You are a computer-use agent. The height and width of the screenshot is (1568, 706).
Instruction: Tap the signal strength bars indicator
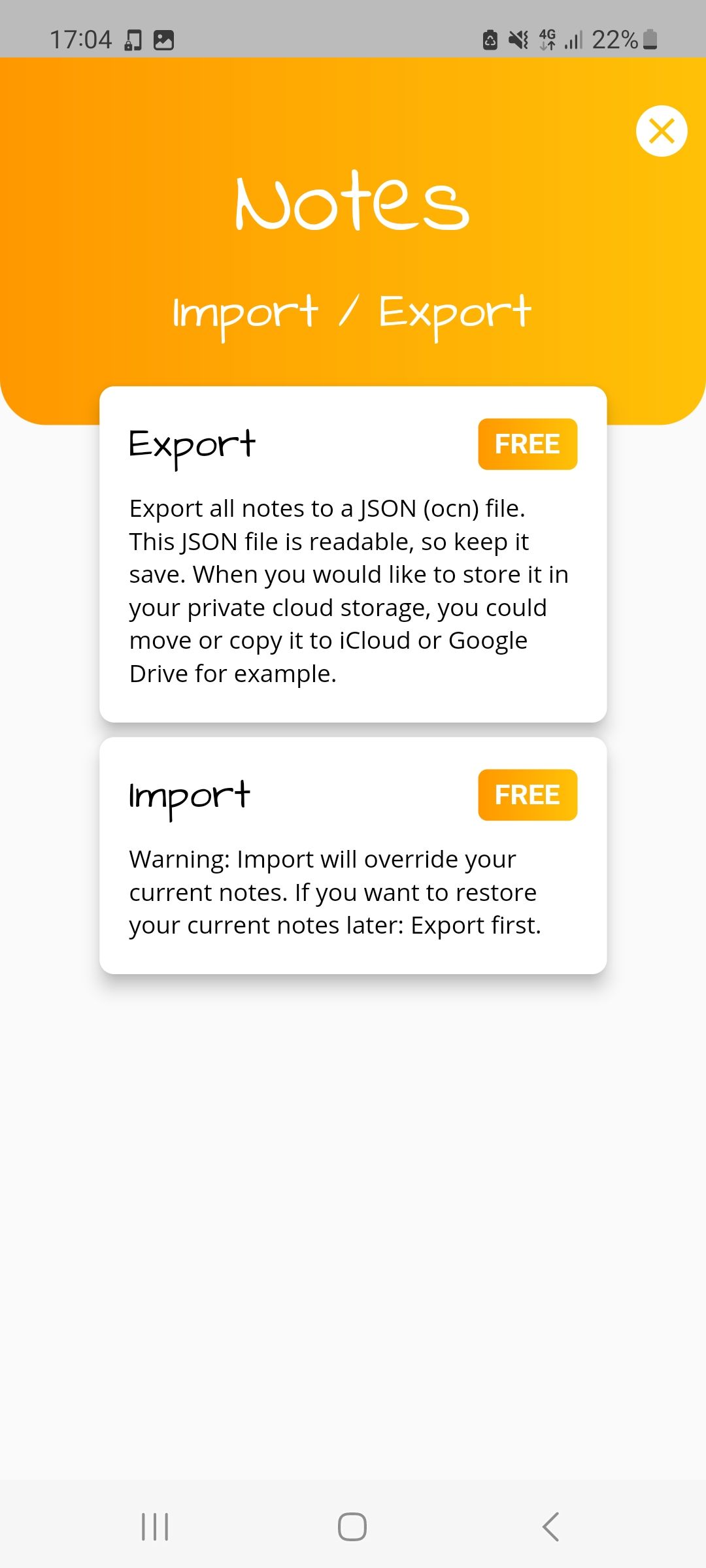click(x=573, y=39)
